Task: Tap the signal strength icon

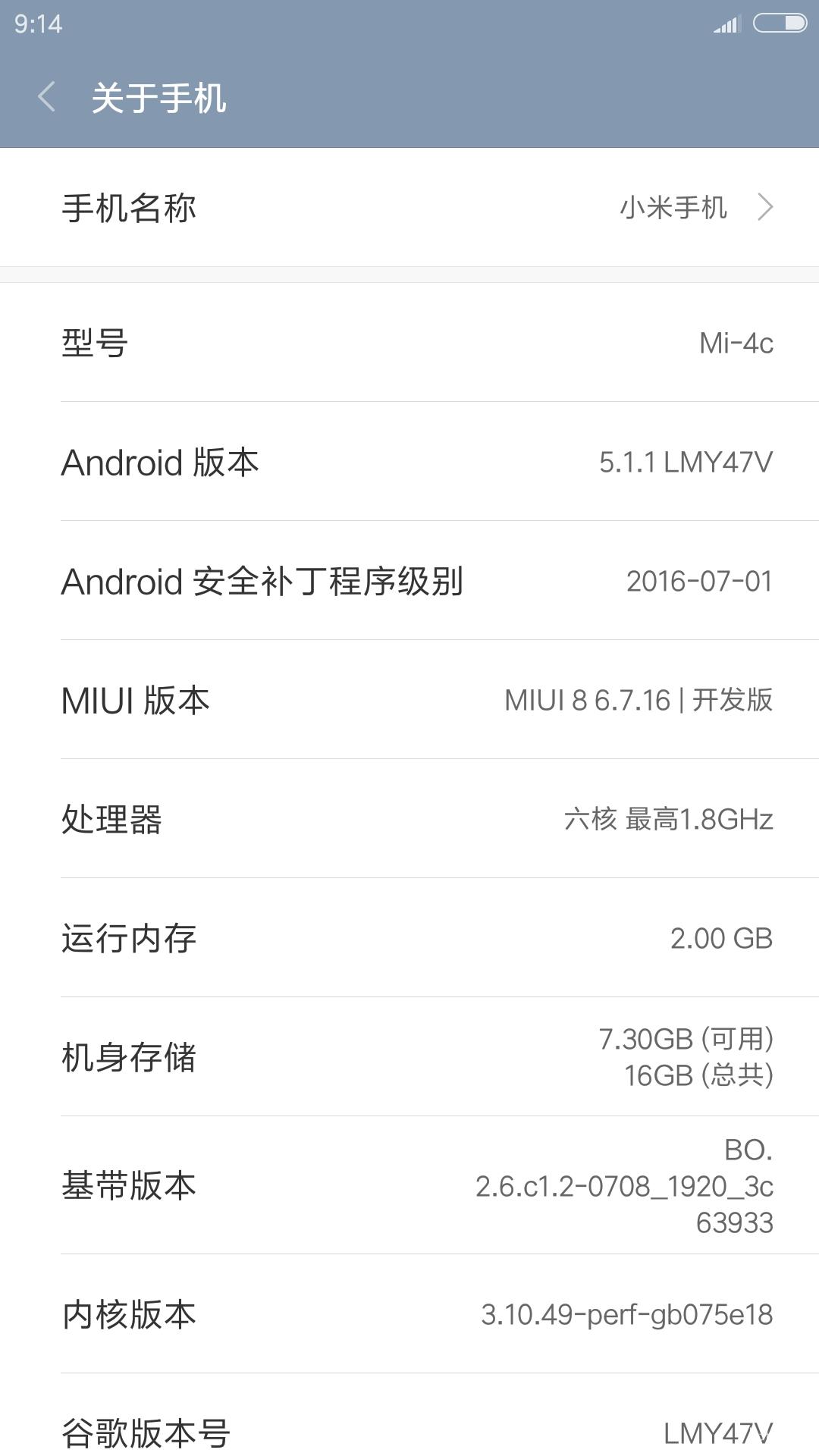Action: point(726,24)
